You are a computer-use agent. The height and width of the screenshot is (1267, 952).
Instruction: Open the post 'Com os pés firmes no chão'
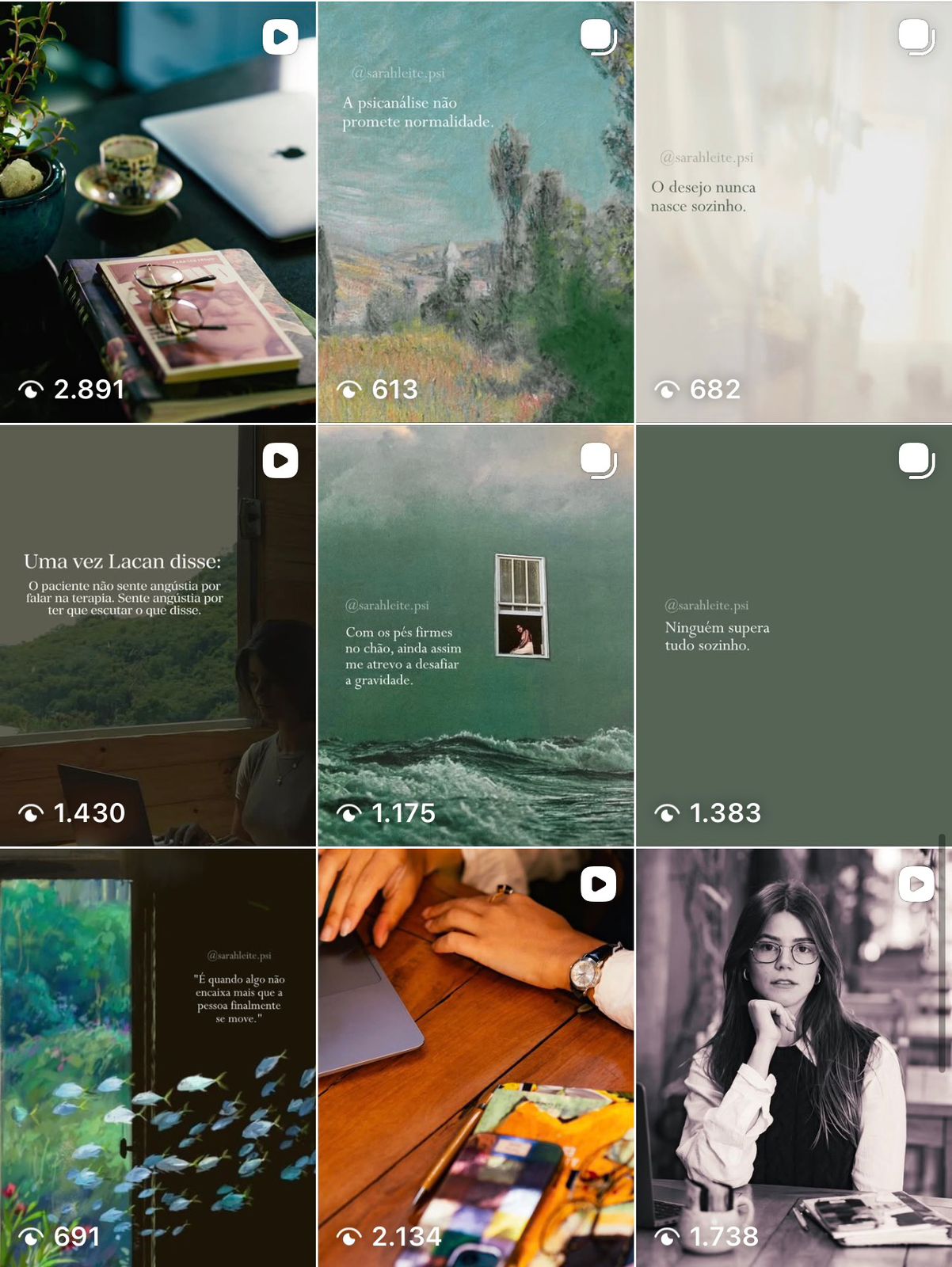point(475,635)
